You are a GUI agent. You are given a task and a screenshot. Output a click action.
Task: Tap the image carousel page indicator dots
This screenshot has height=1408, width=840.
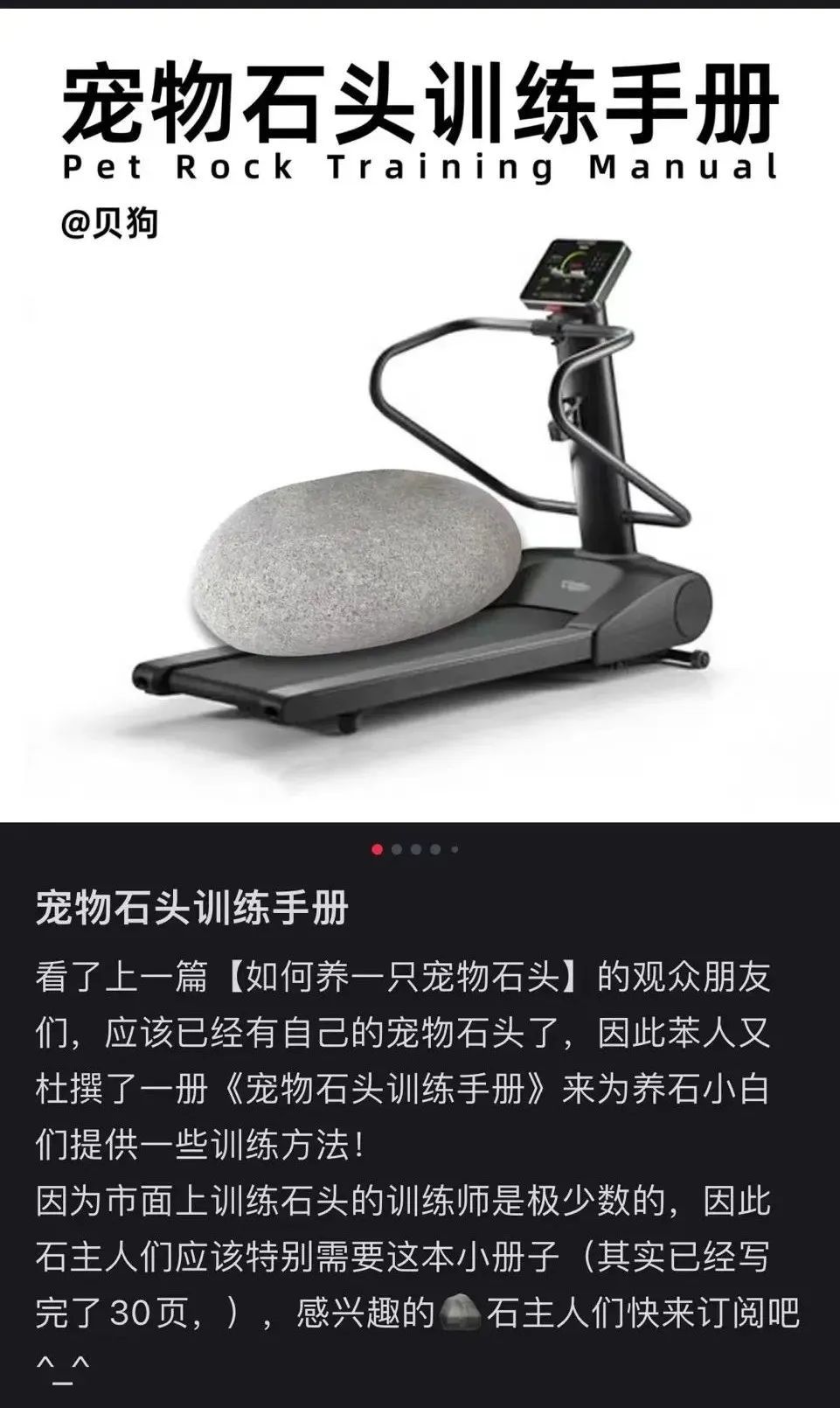[416, 849]
